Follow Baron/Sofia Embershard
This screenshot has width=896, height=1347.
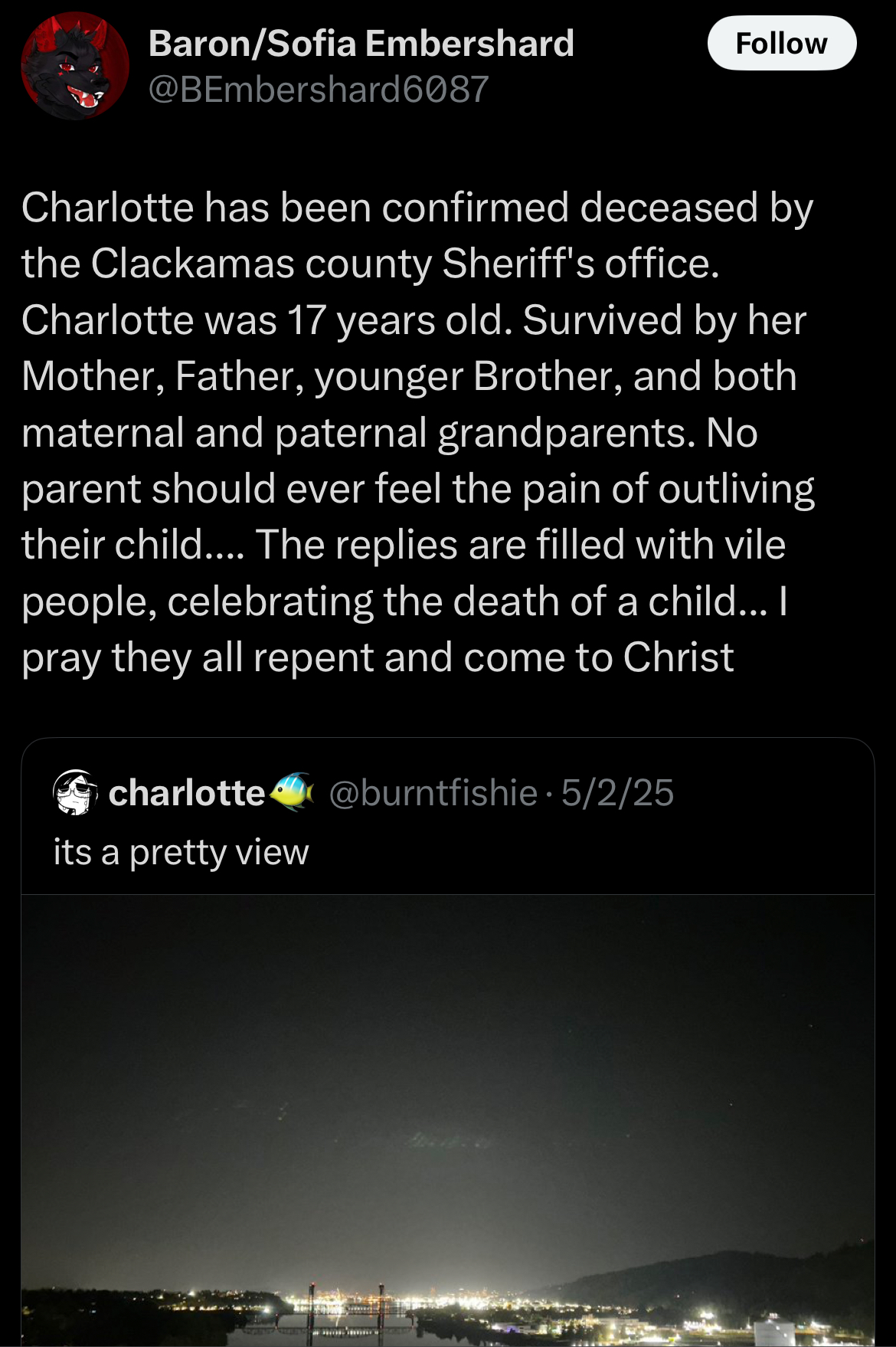click(x=781, y=44)
